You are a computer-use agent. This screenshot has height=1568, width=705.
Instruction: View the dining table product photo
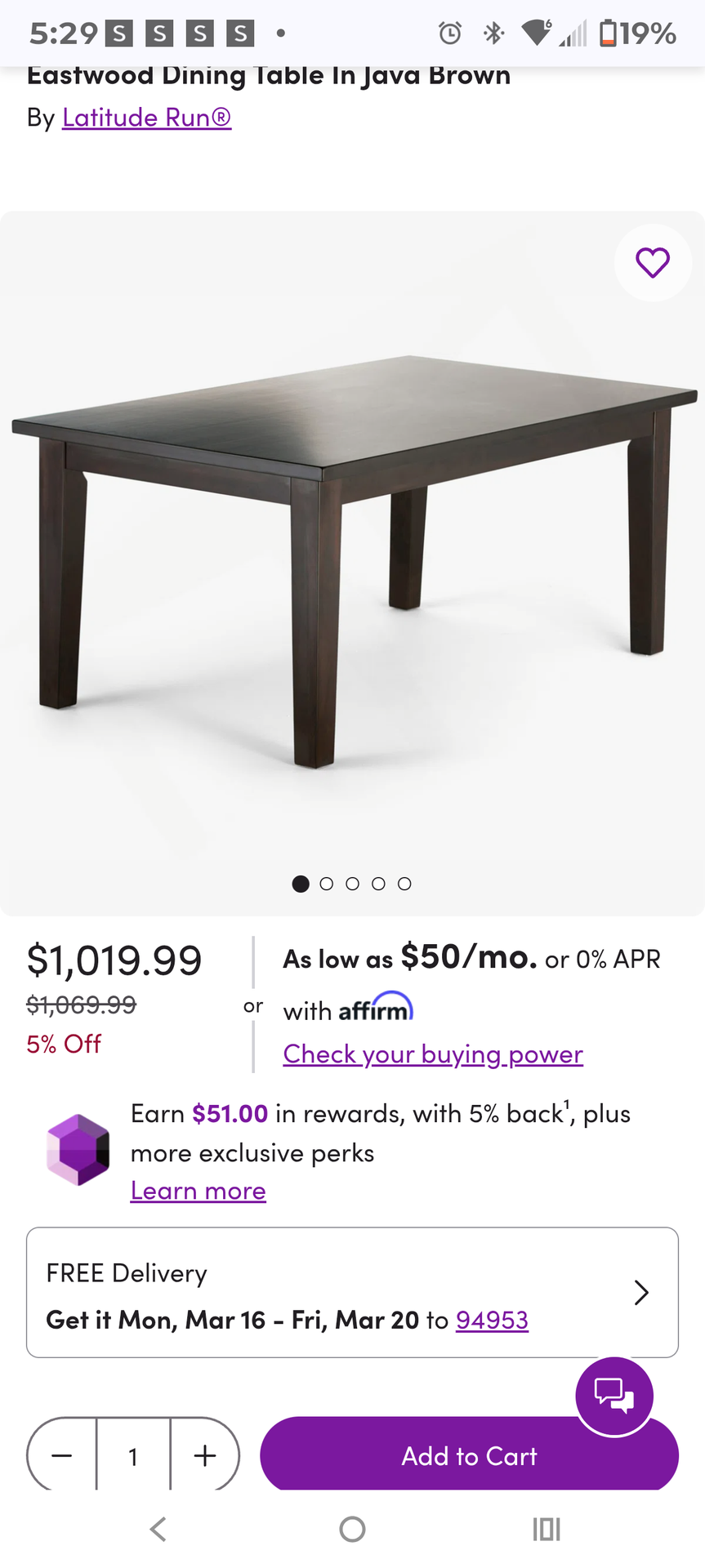pos(352,563)
